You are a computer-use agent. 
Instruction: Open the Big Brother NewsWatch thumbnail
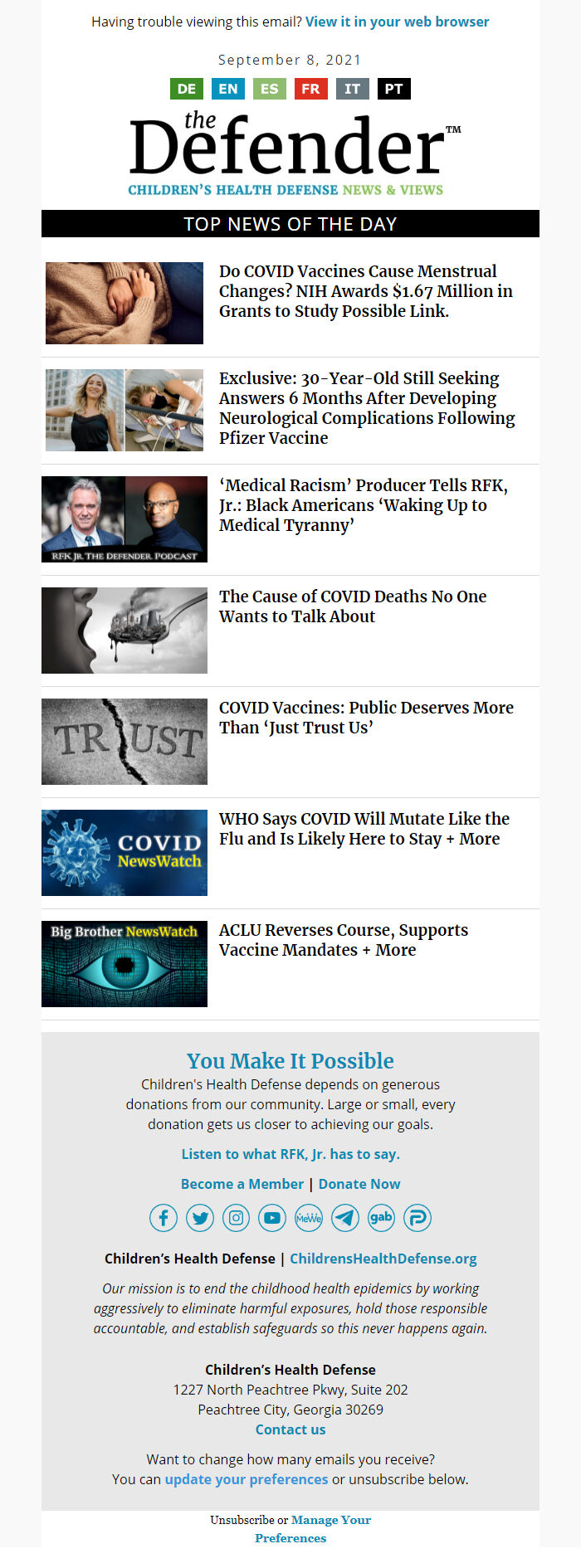tap(124, 964)
